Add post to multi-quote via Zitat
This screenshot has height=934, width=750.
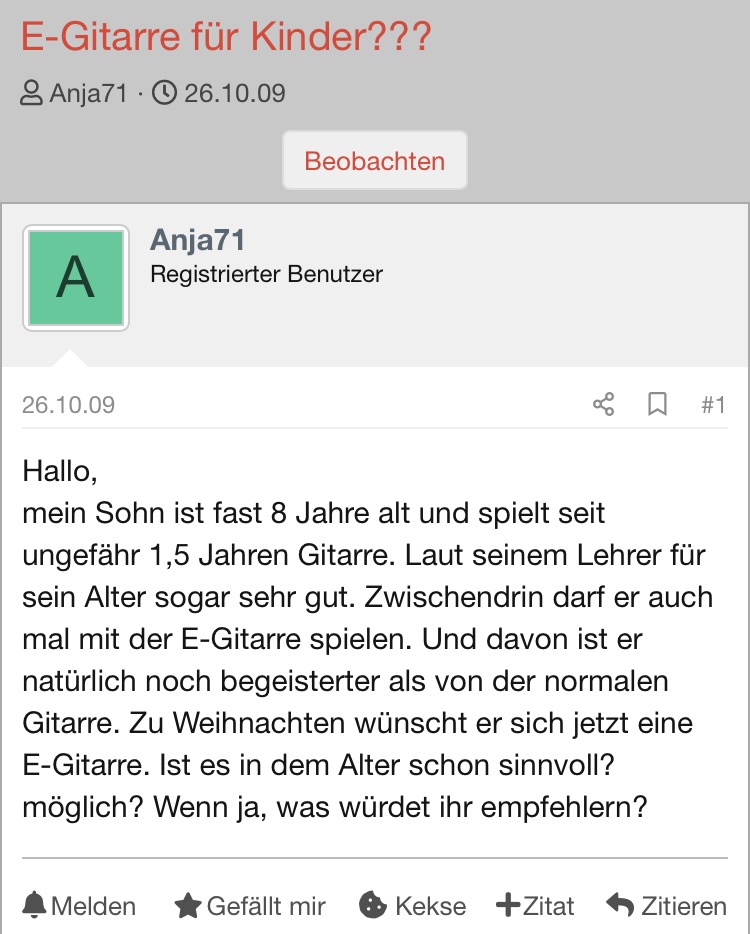click(x=535, y=906)
